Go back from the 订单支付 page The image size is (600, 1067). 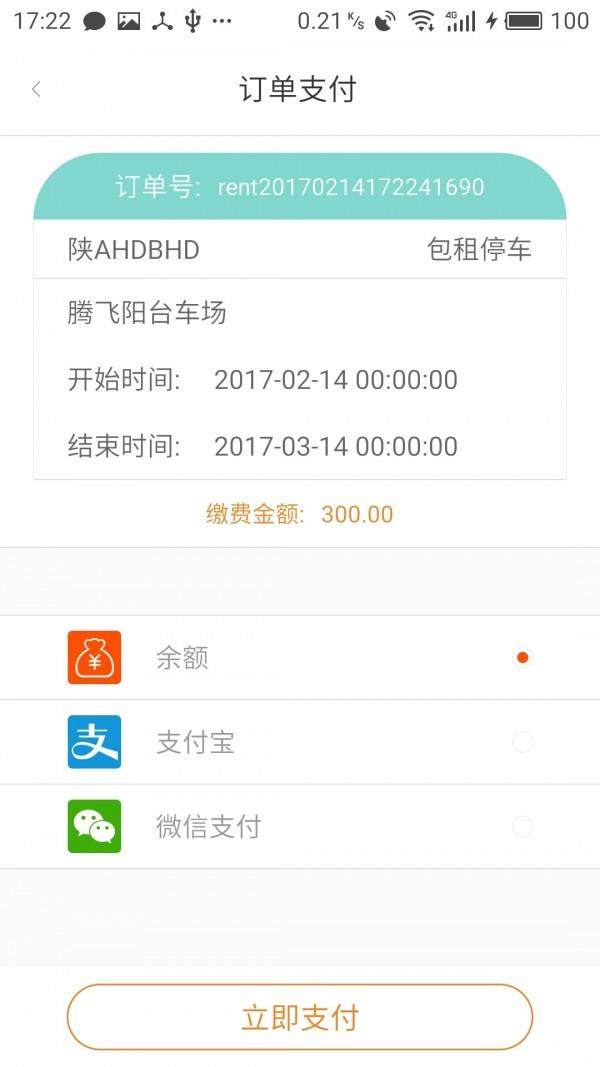click(36, 89)
